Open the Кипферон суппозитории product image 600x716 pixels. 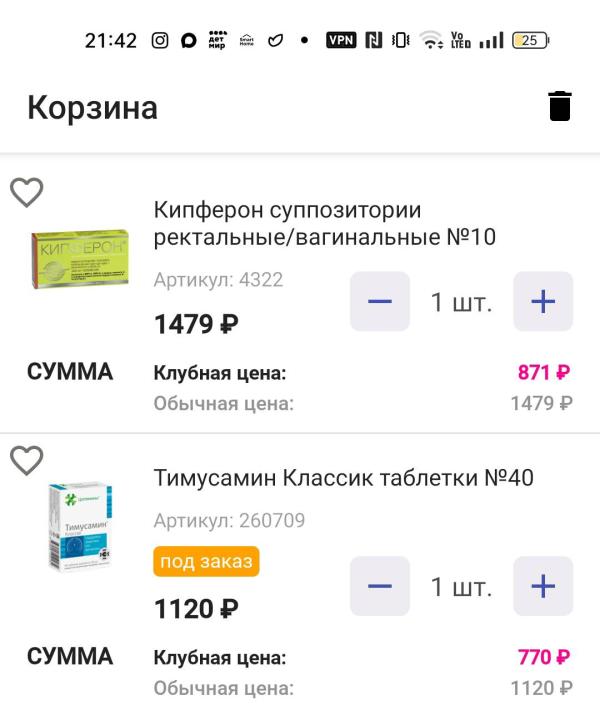[80, 258]
